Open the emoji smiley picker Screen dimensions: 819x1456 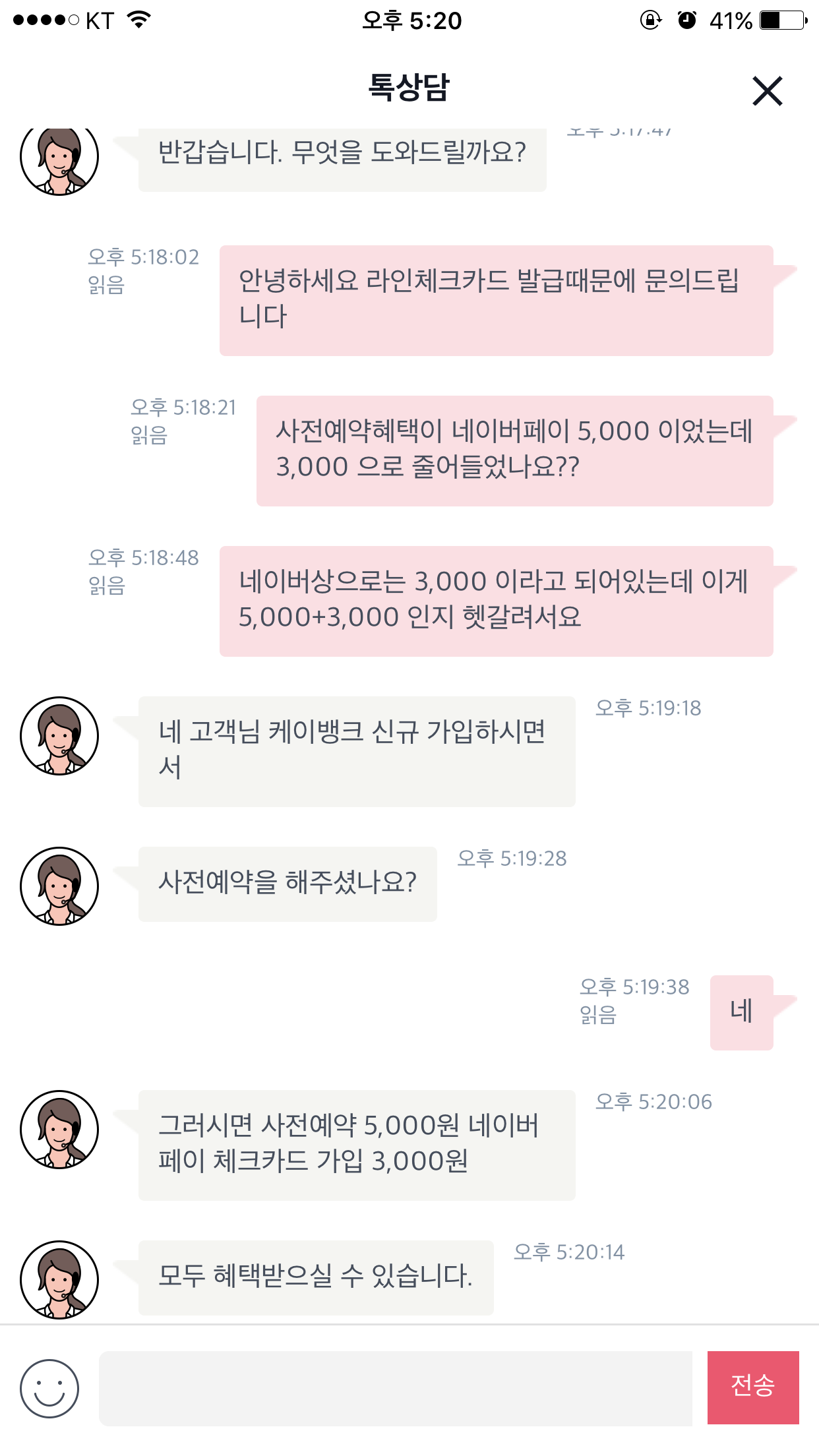click(x=49, y=1387)
